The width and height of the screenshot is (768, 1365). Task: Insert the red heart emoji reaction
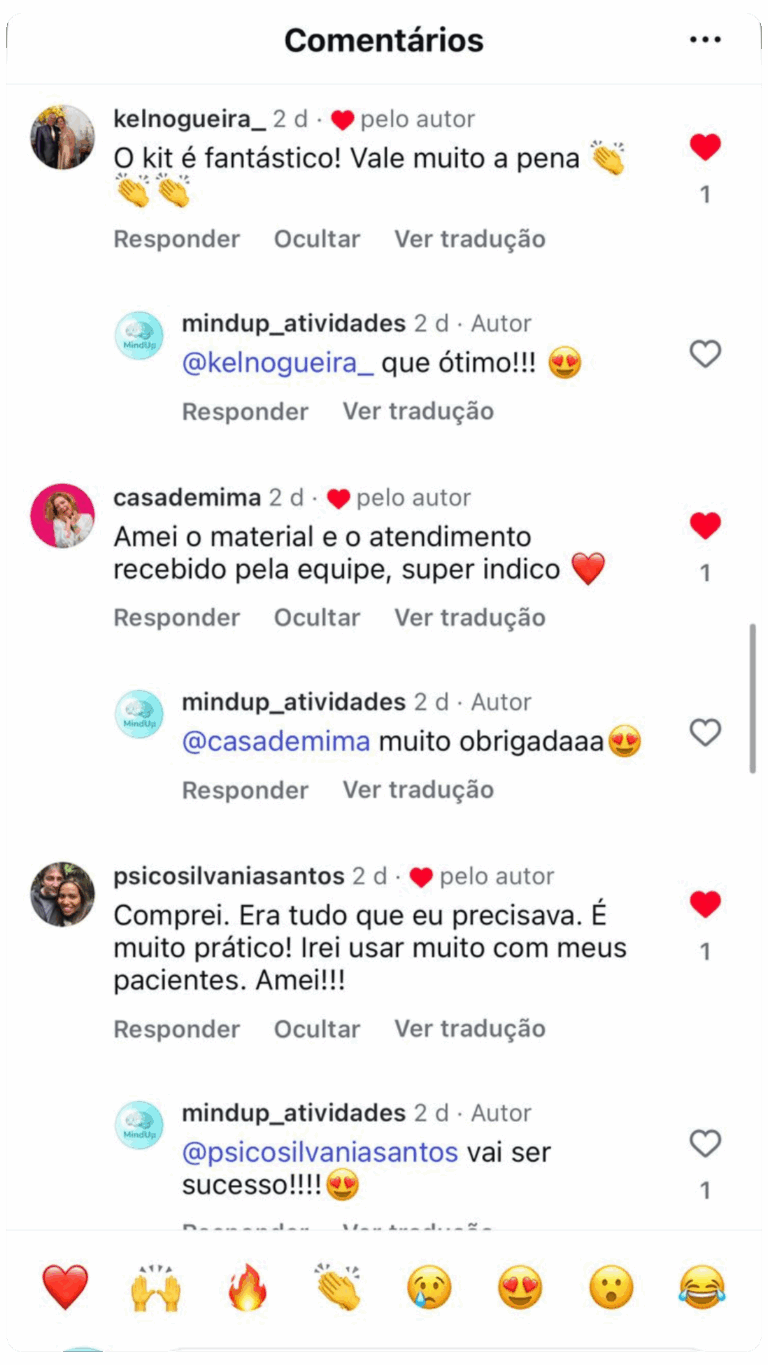65,1287
